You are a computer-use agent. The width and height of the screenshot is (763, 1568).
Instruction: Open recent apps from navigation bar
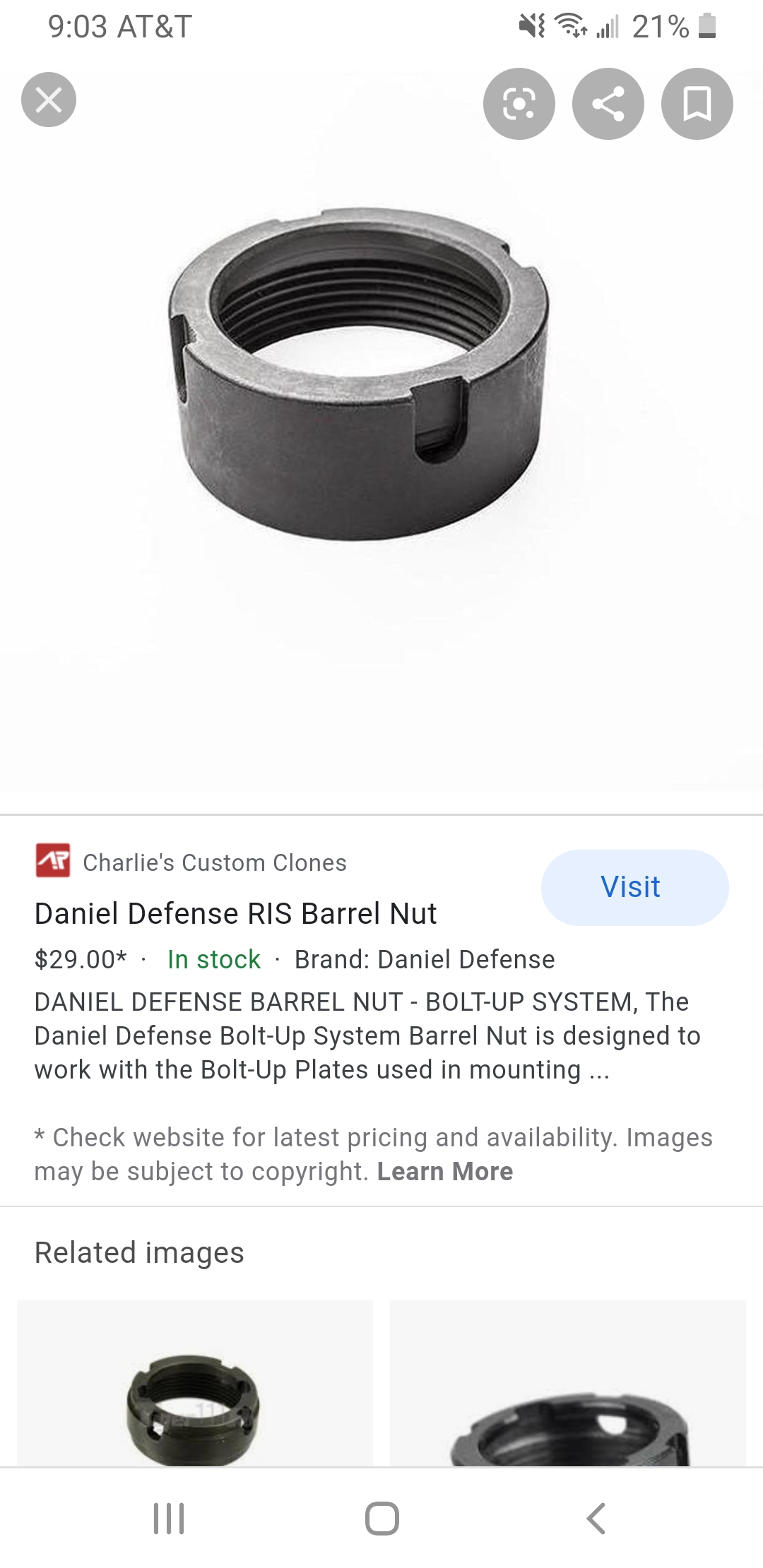click(x=169, y=1518)
